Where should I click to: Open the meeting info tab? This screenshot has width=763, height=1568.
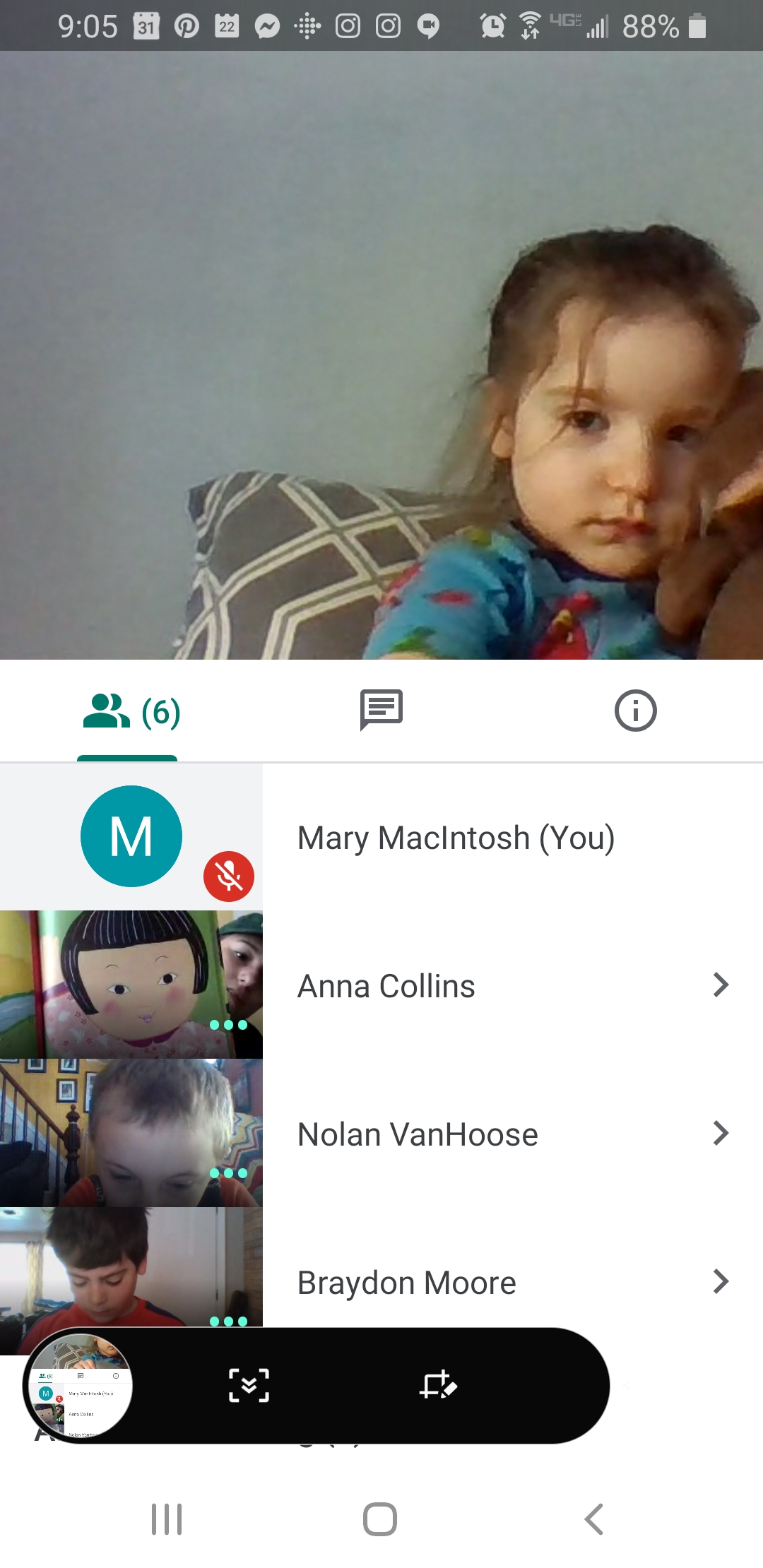coord(635,711)
